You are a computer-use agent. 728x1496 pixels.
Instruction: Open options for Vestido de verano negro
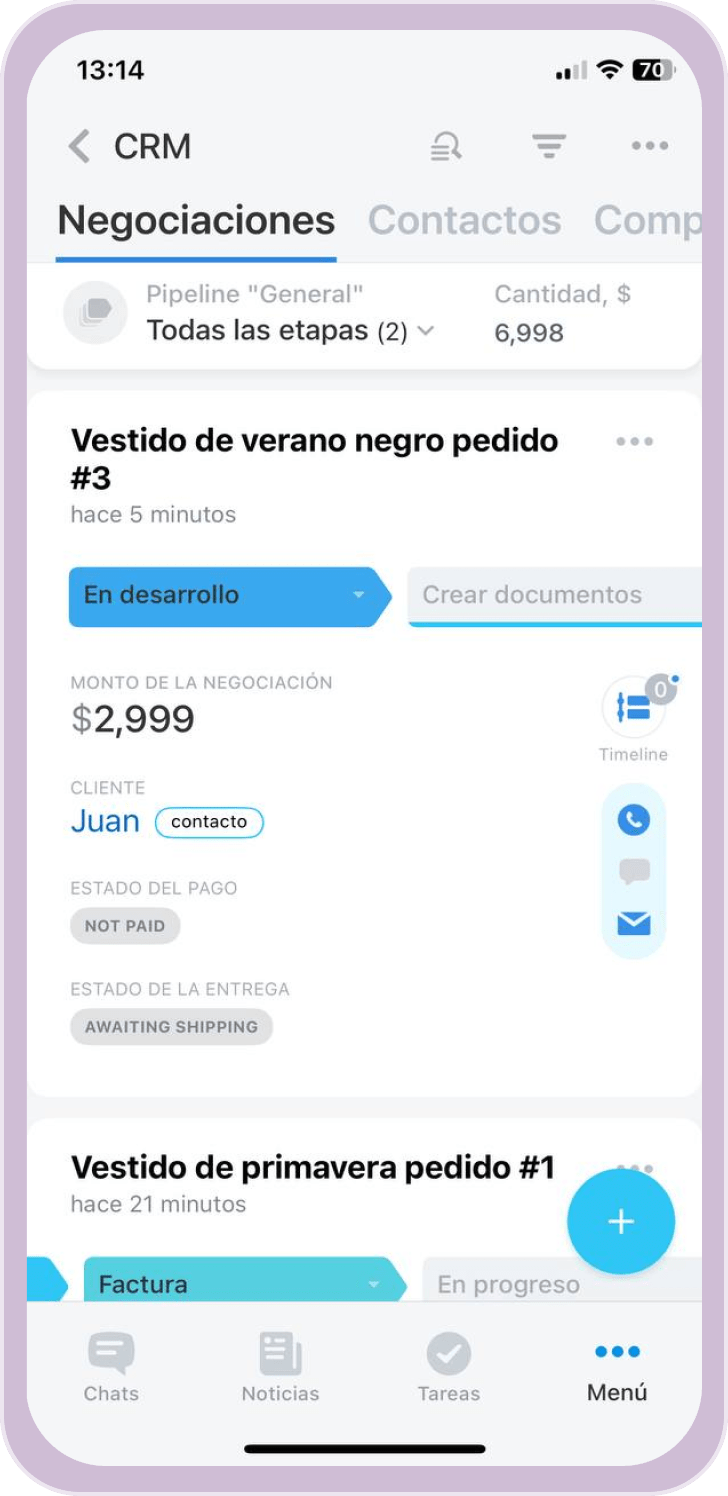coord(635,441)
